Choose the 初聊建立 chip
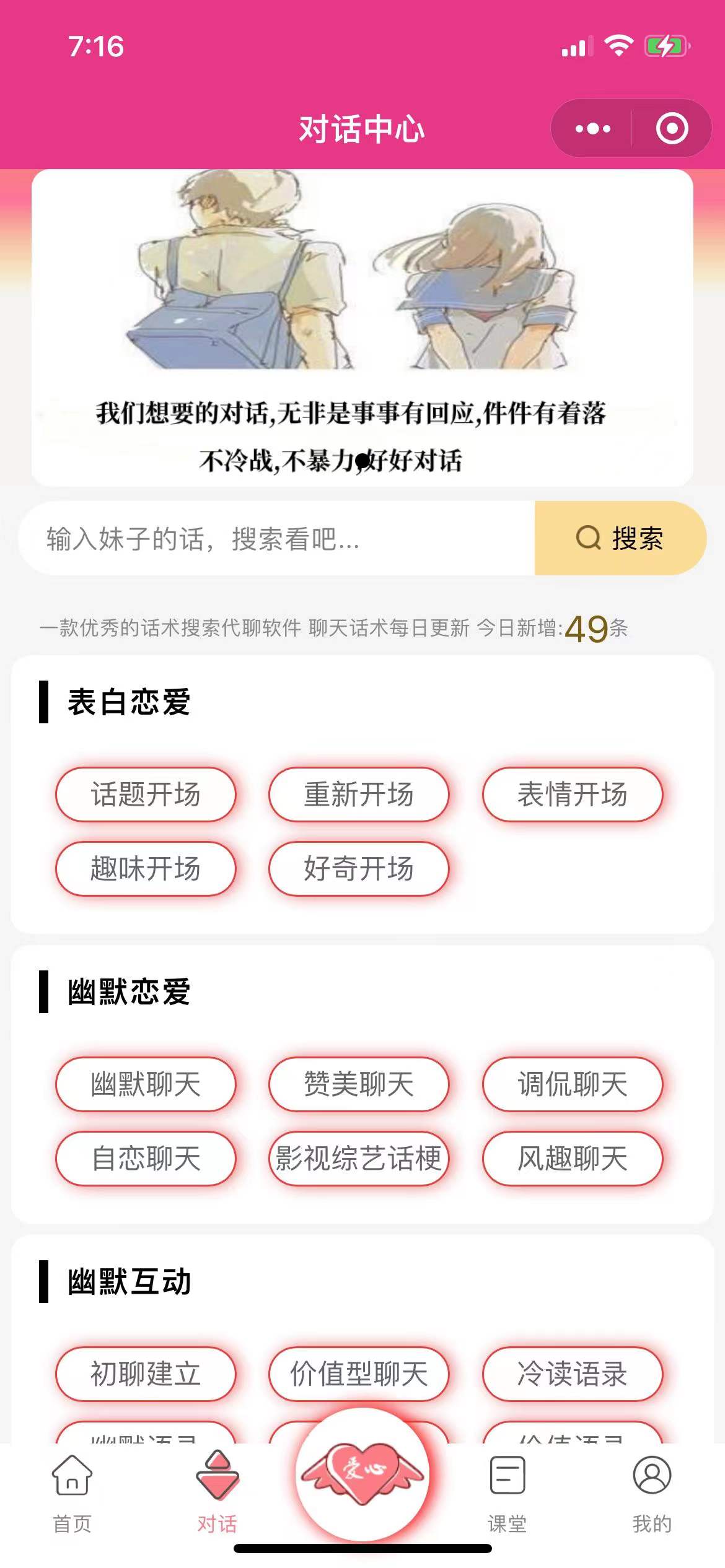 [146, 1374]
